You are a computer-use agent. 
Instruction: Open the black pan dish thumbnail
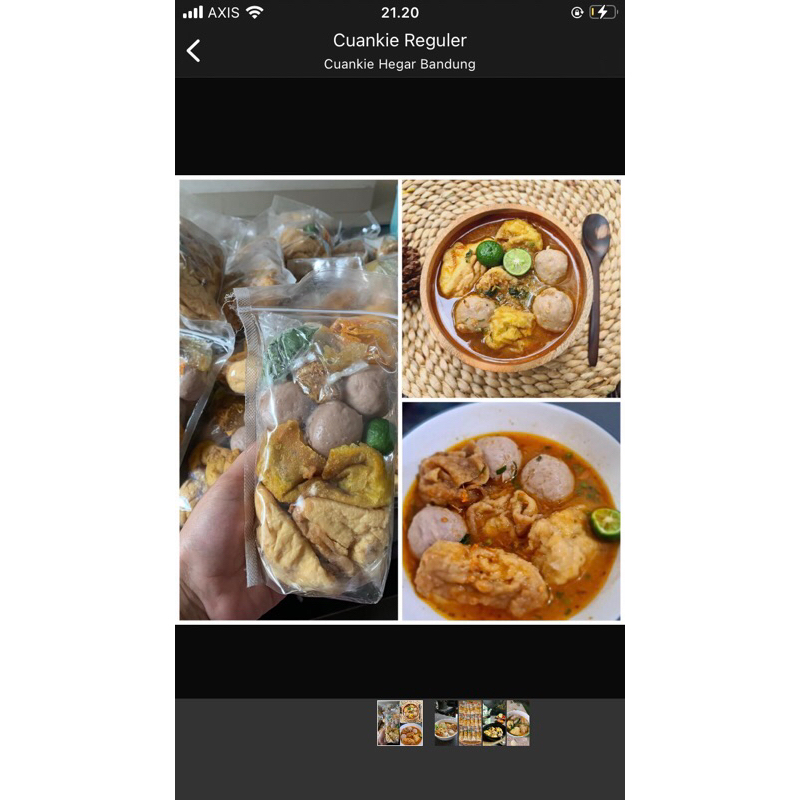click(x=494, y=722)
